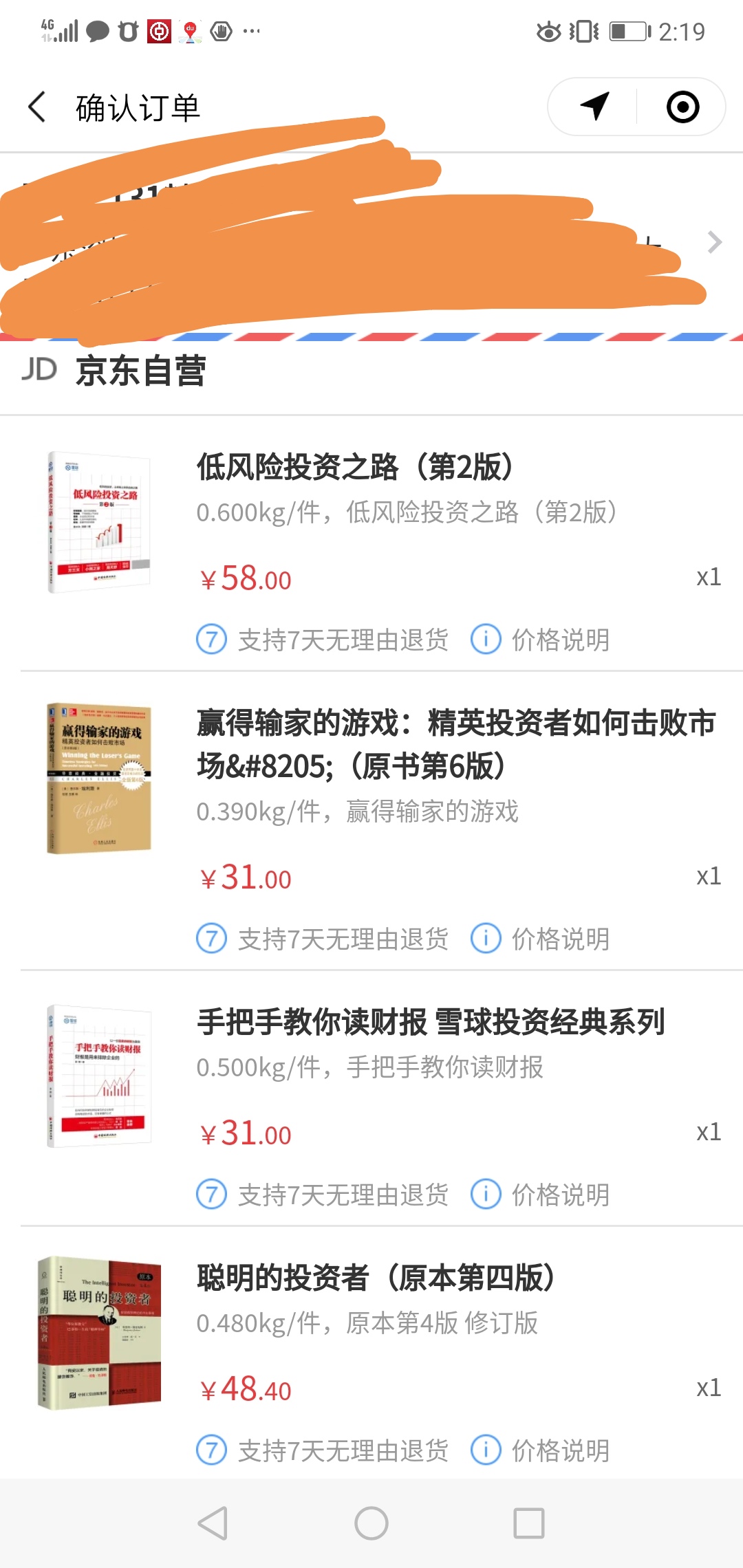Close the mini program with the circle button
The height and width of the screenshot is (1568, 743).
pyautogui.click(x=682, y=107)
